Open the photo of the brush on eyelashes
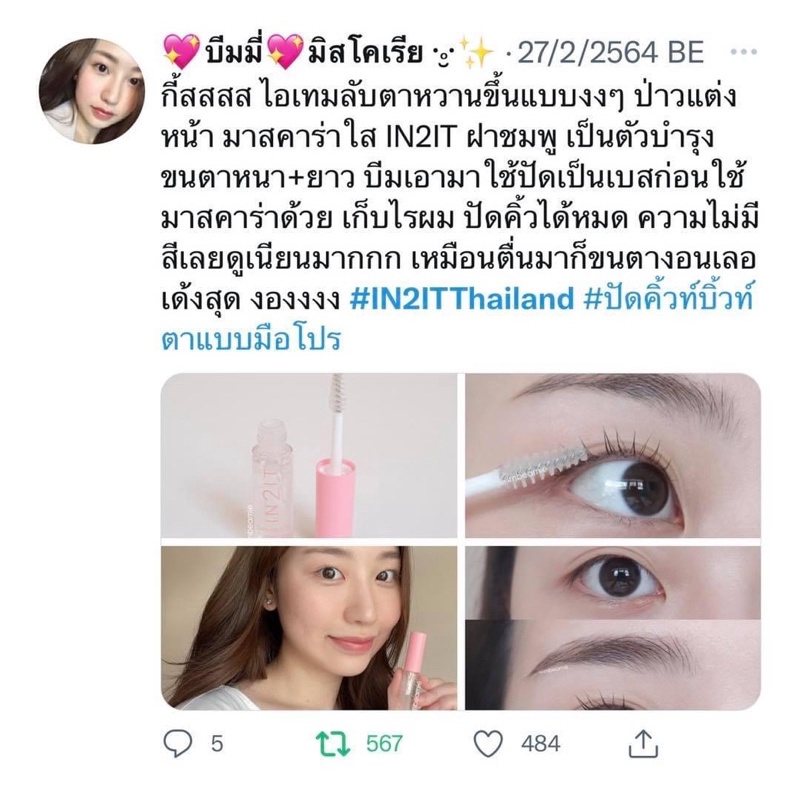Viewport: 800px width, 800px height. 612,455
